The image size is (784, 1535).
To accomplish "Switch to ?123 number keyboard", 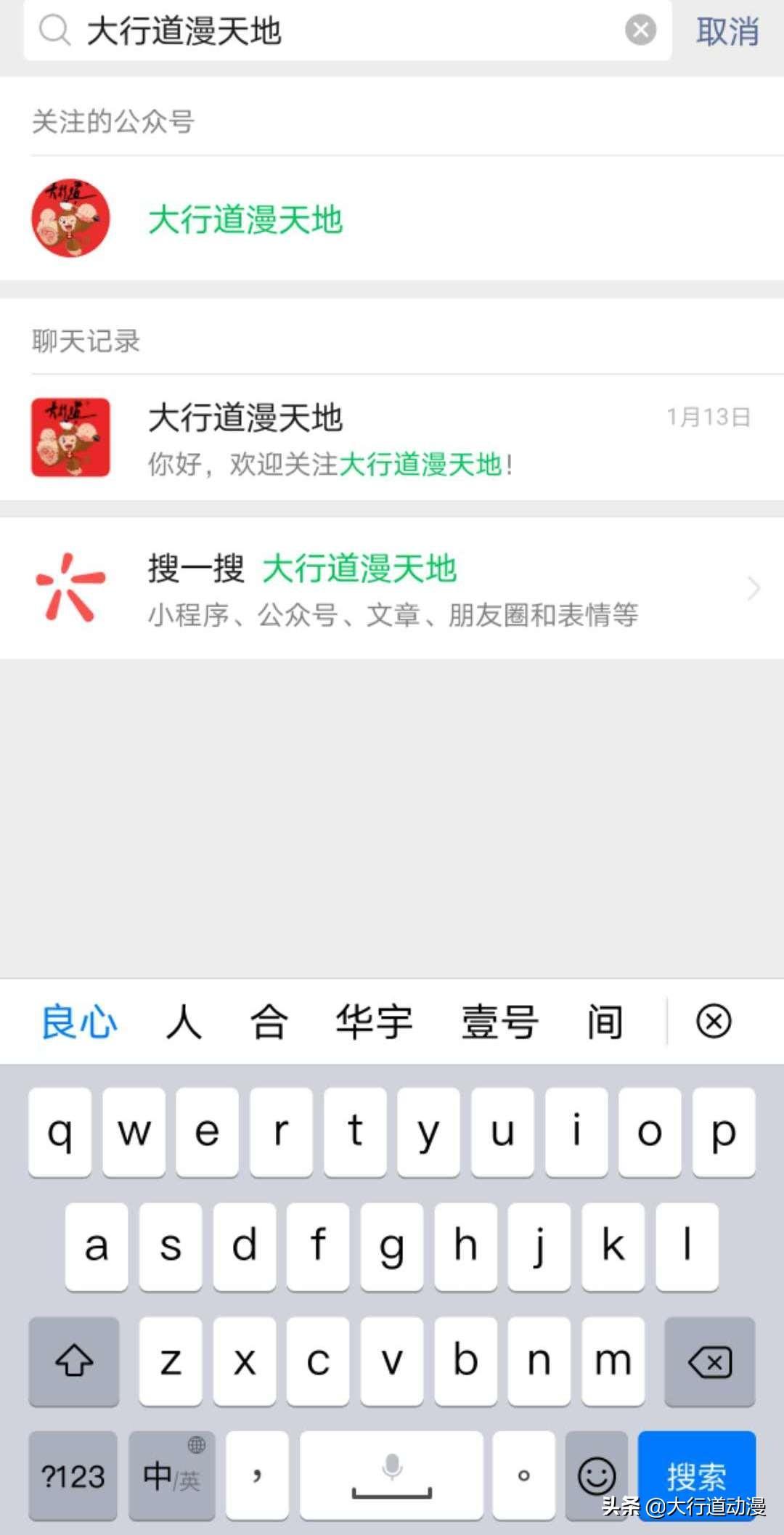I will pyautogui.click(x=73, y=1476).
